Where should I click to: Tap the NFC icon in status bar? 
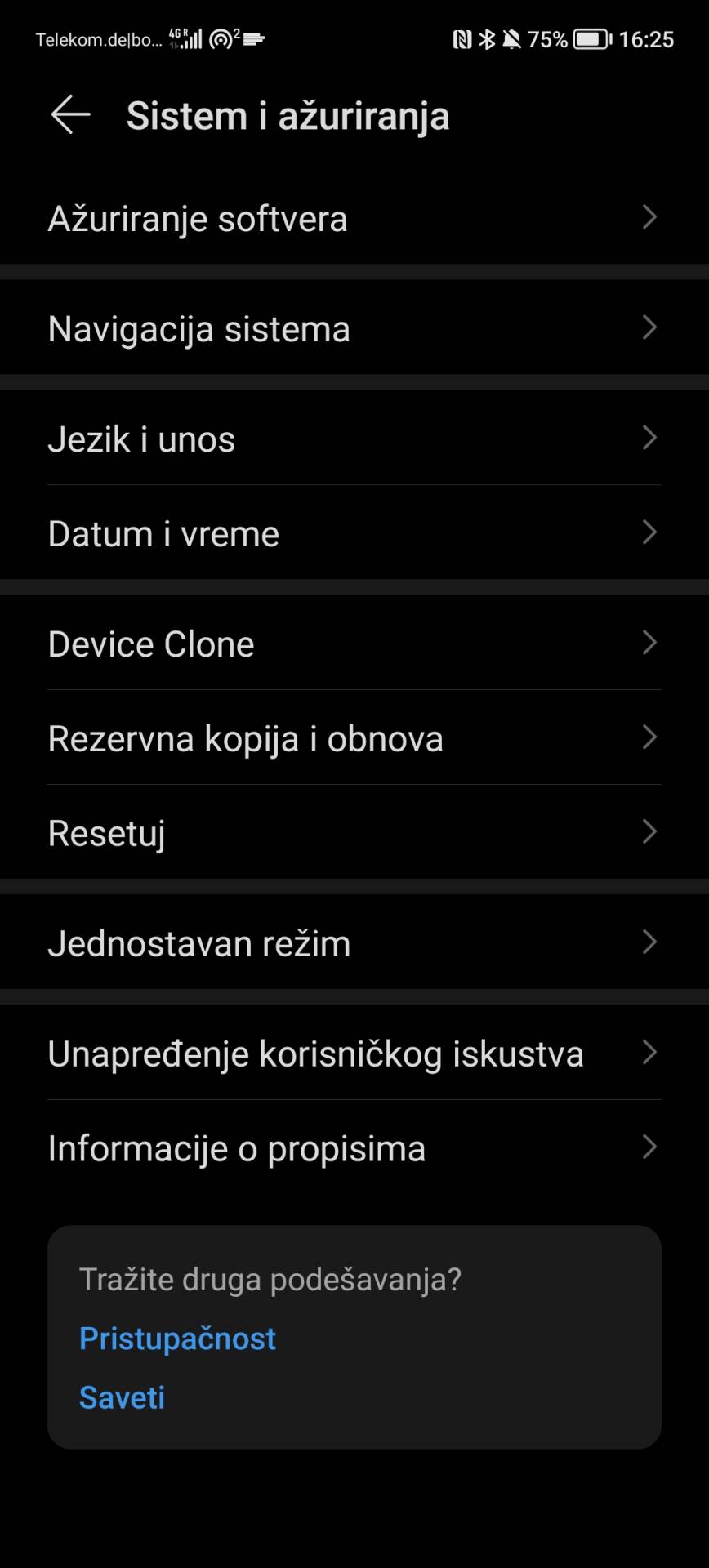[462, 38]
